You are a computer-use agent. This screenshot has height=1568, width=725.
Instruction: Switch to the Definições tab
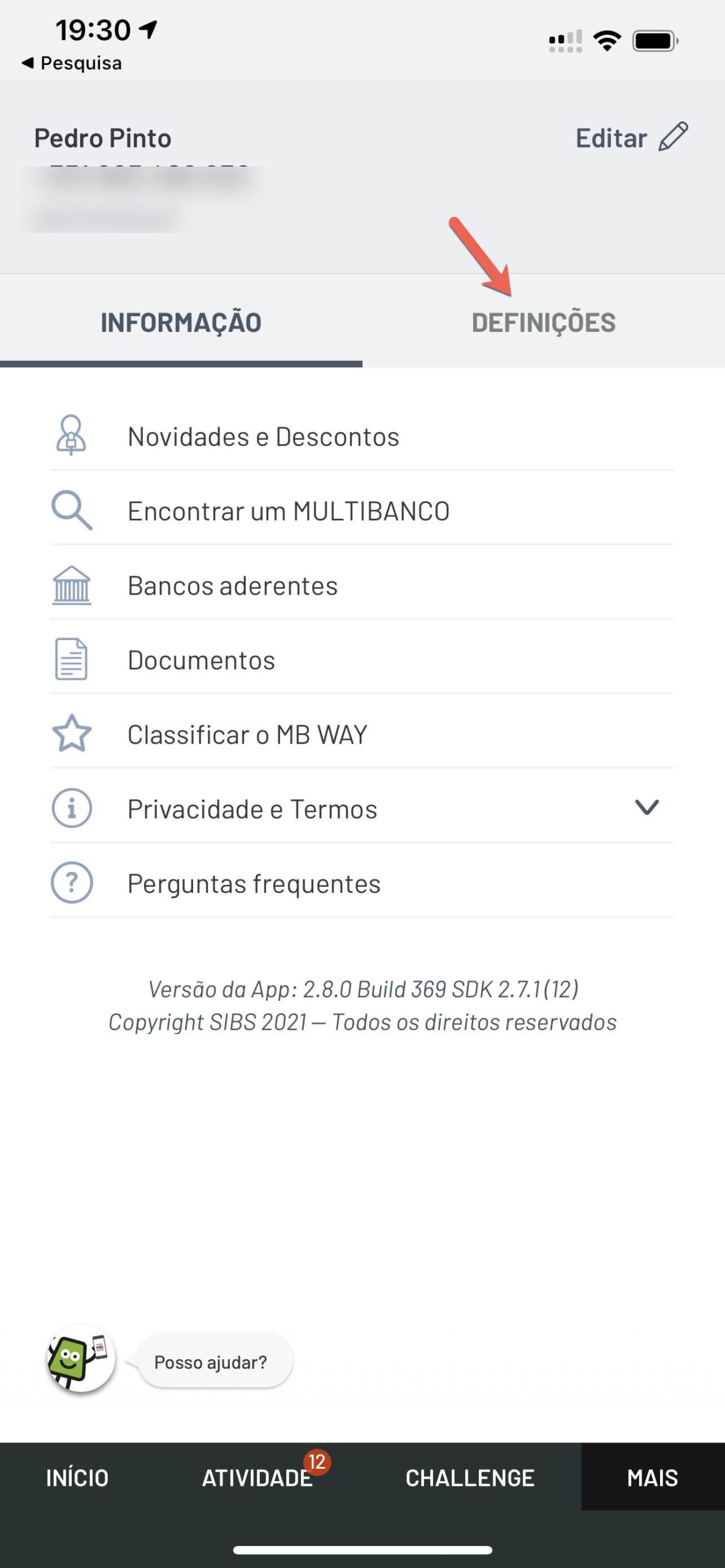544,322
